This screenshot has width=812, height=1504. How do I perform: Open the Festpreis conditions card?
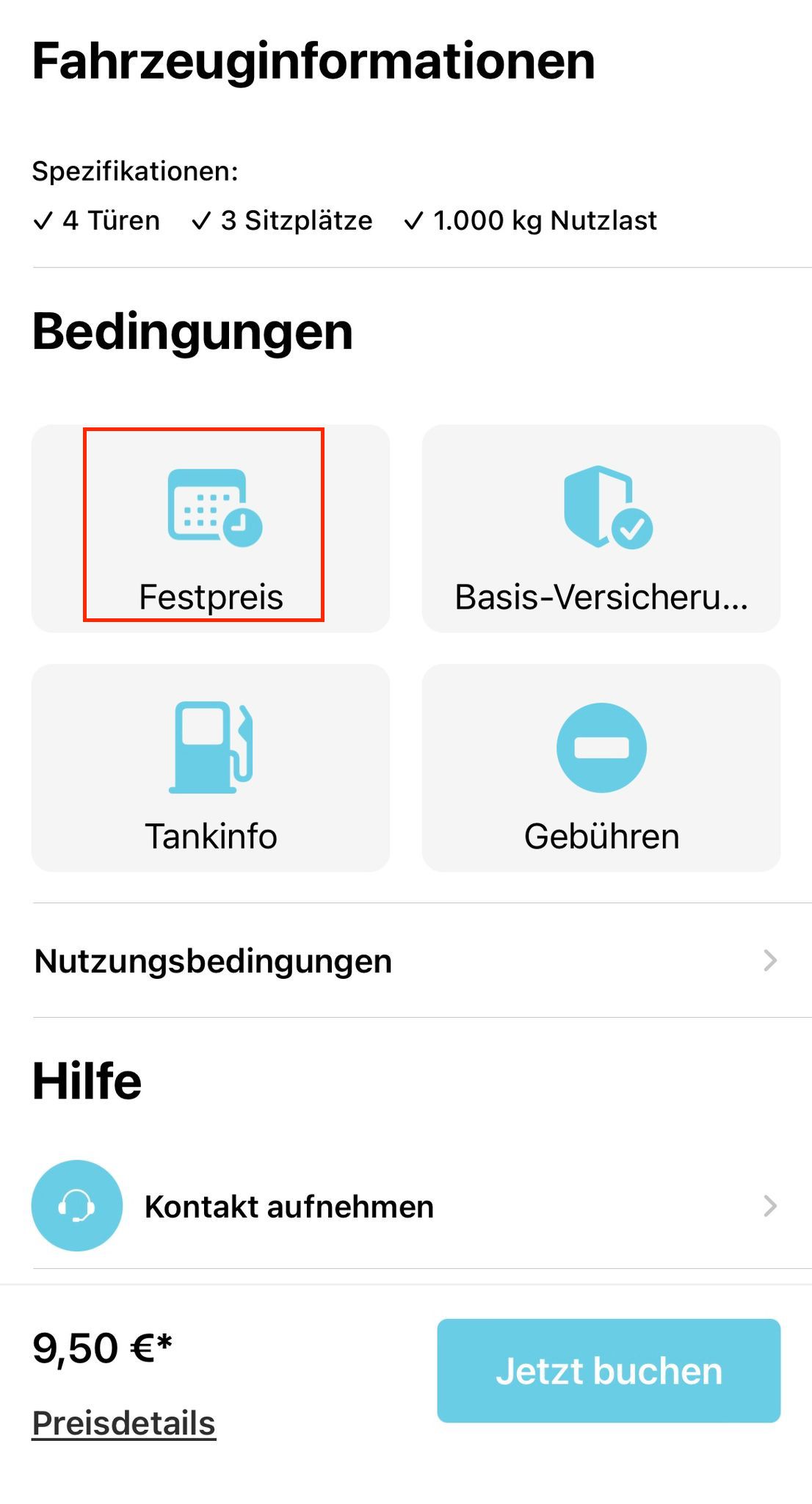pos(211,528)
